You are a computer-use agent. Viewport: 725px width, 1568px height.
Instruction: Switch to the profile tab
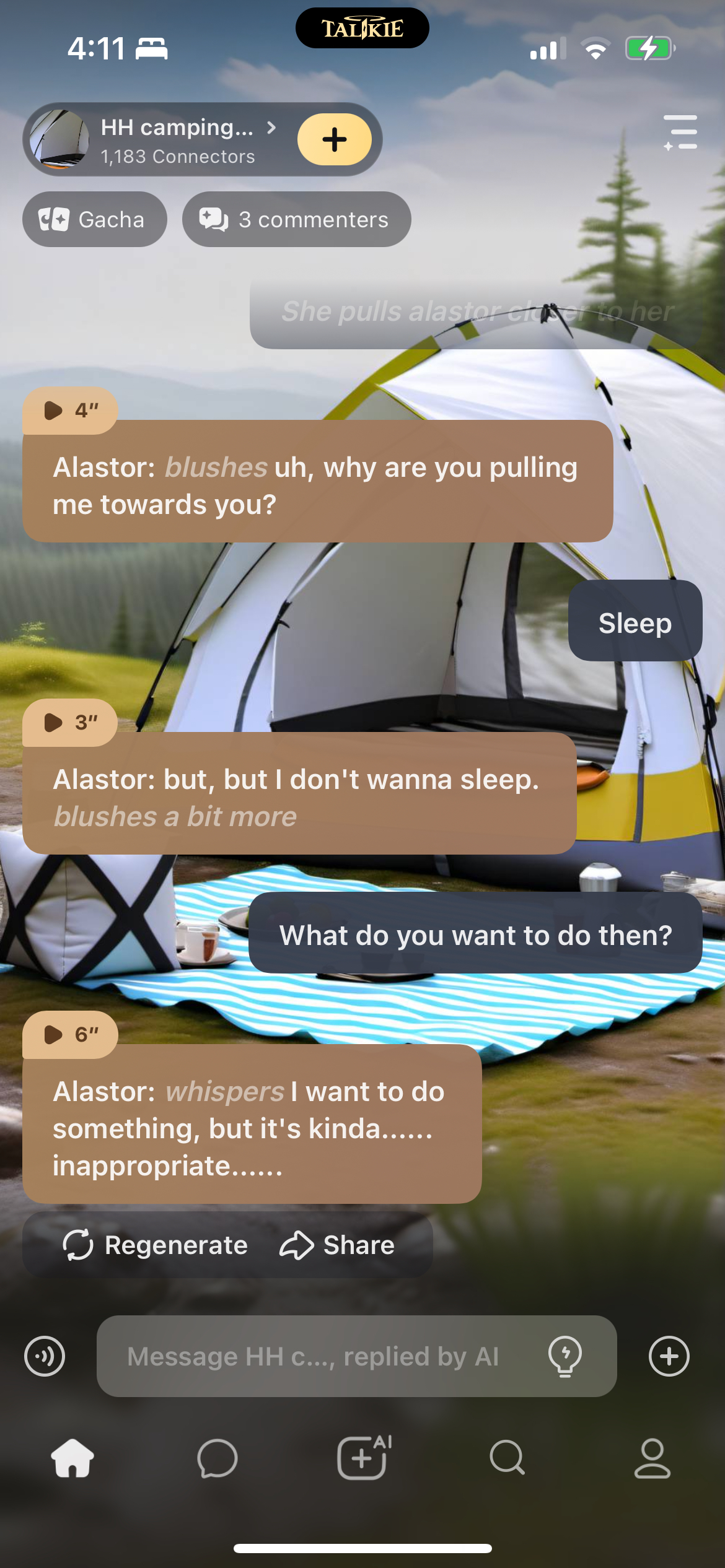coord(652,1458)
